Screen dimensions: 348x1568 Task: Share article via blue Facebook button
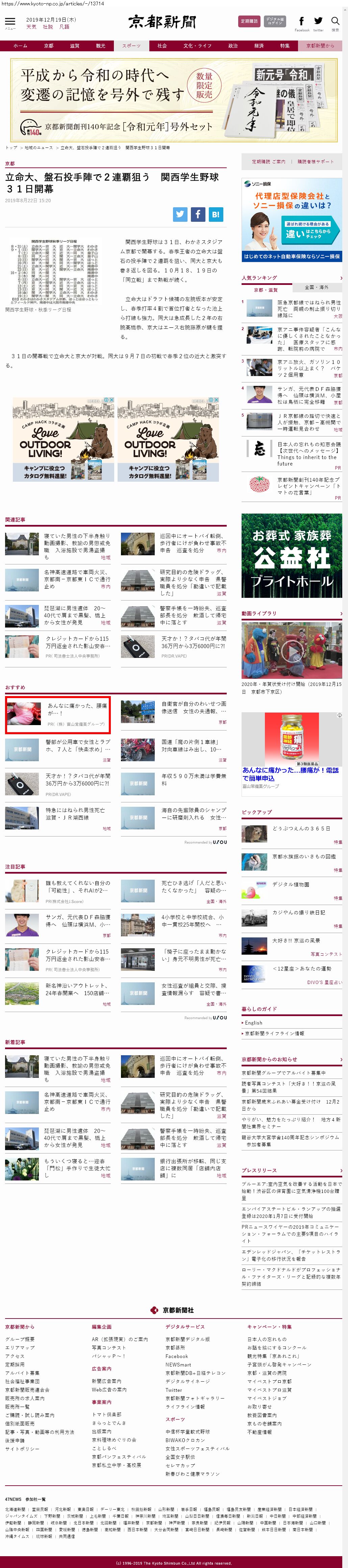197,214
